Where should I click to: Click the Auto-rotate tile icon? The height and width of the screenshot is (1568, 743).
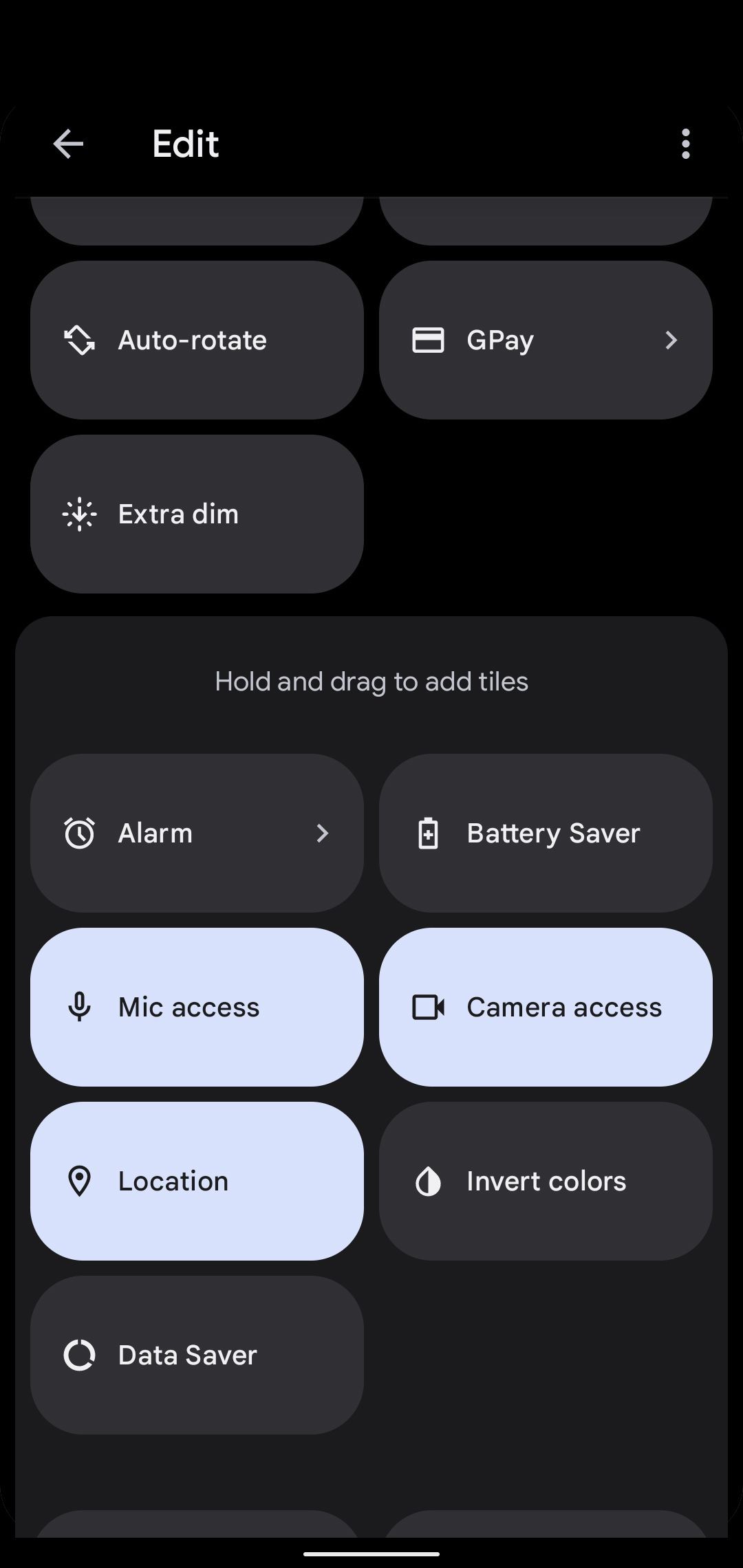coord(78,339)
